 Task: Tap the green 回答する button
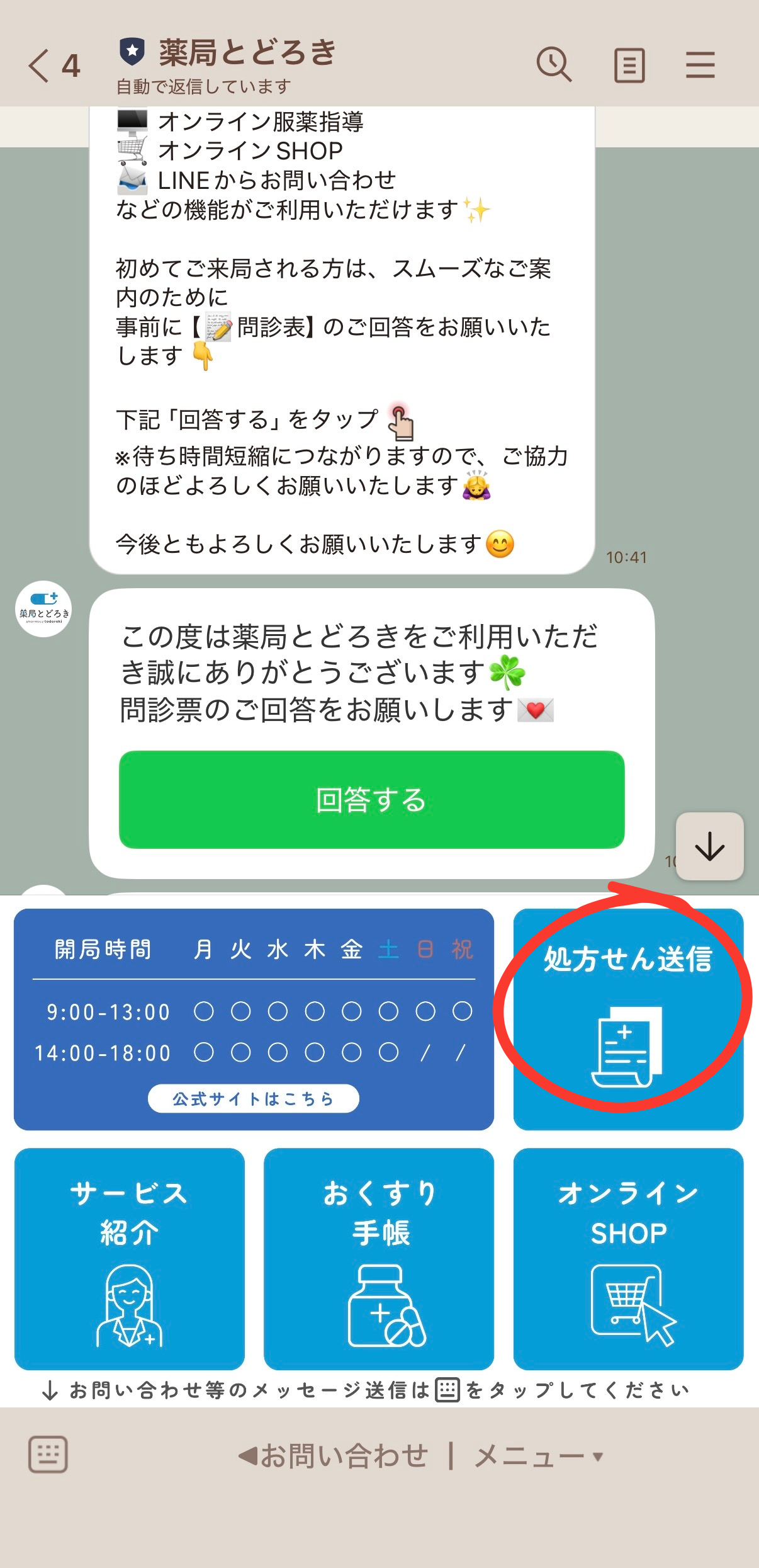pyautogui.click(x=371, y=799)
